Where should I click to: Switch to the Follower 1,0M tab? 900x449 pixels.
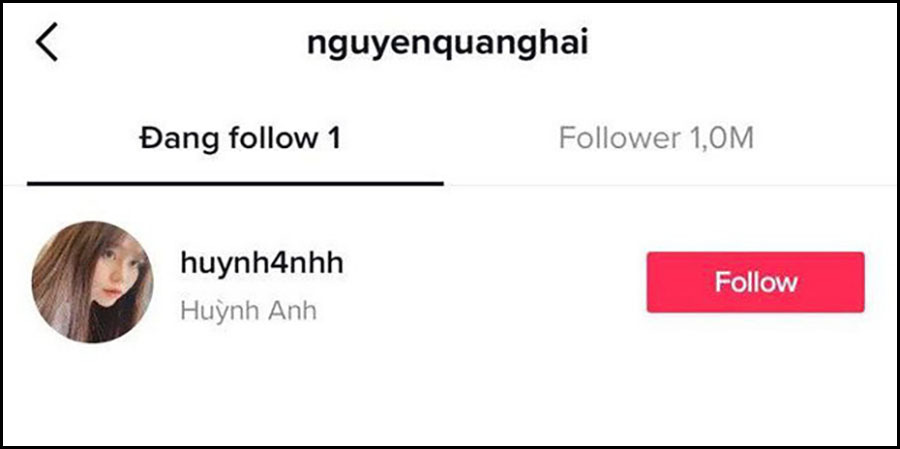[x=655, y=139]
